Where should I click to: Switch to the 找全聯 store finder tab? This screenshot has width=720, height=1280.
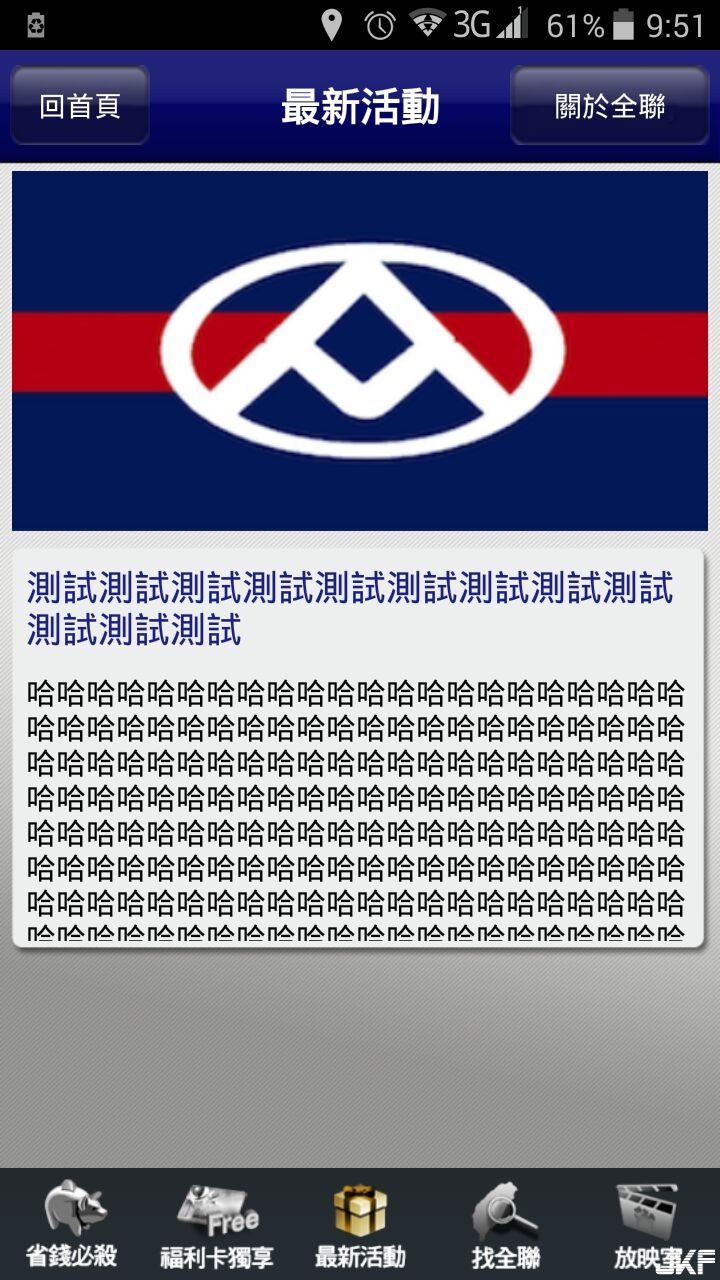[x=504, y=1224]
